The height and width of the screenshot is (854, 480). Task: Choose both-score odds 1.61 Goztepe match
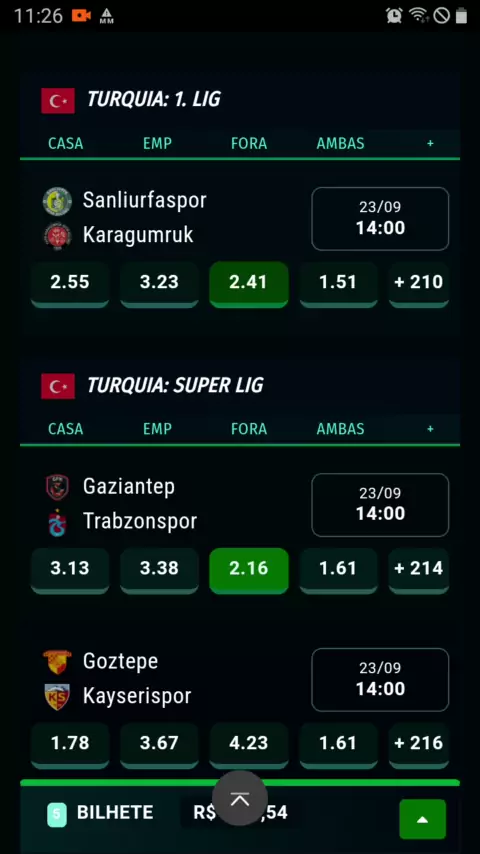(x=338, y=745)
